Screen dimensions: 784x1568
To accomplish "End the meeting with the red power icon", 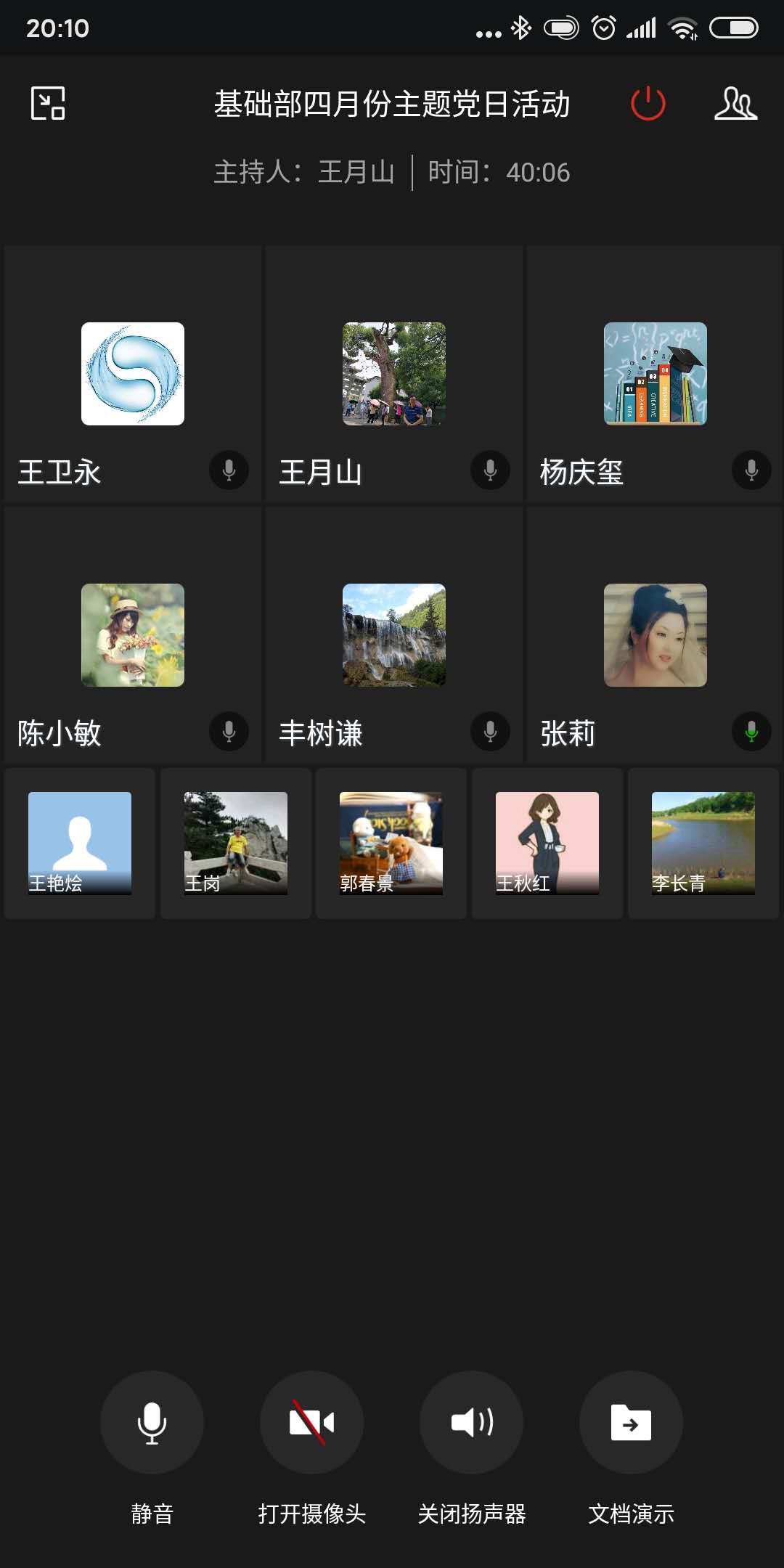I will [x=648, y=103].
